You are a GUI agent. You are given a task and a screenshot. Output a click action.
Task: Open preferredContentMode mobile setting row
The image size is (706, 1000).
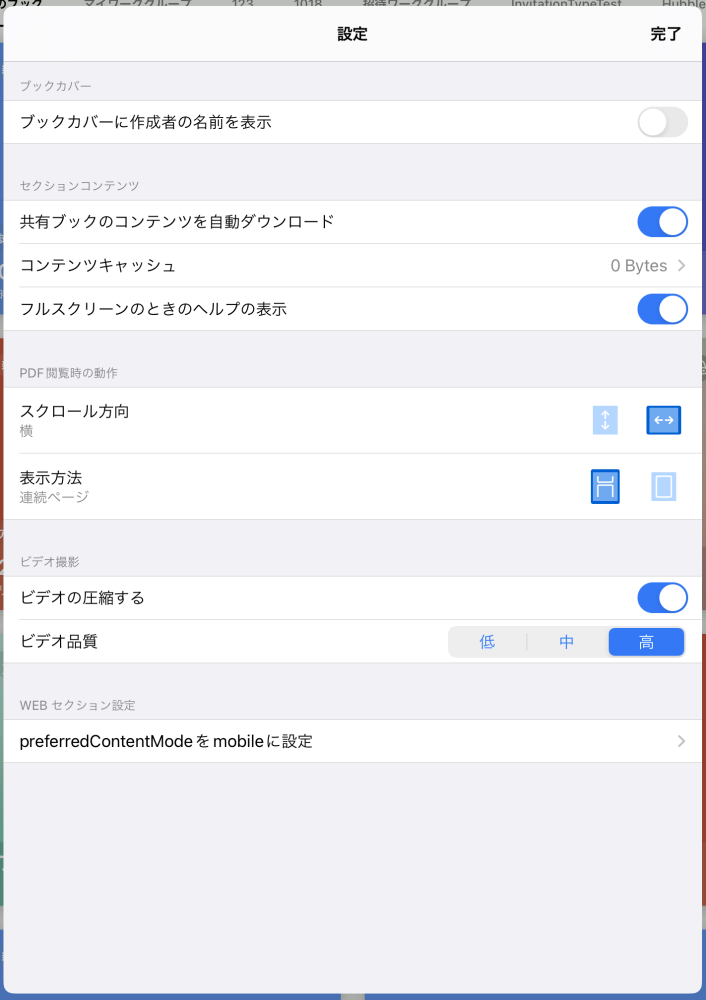352,742
